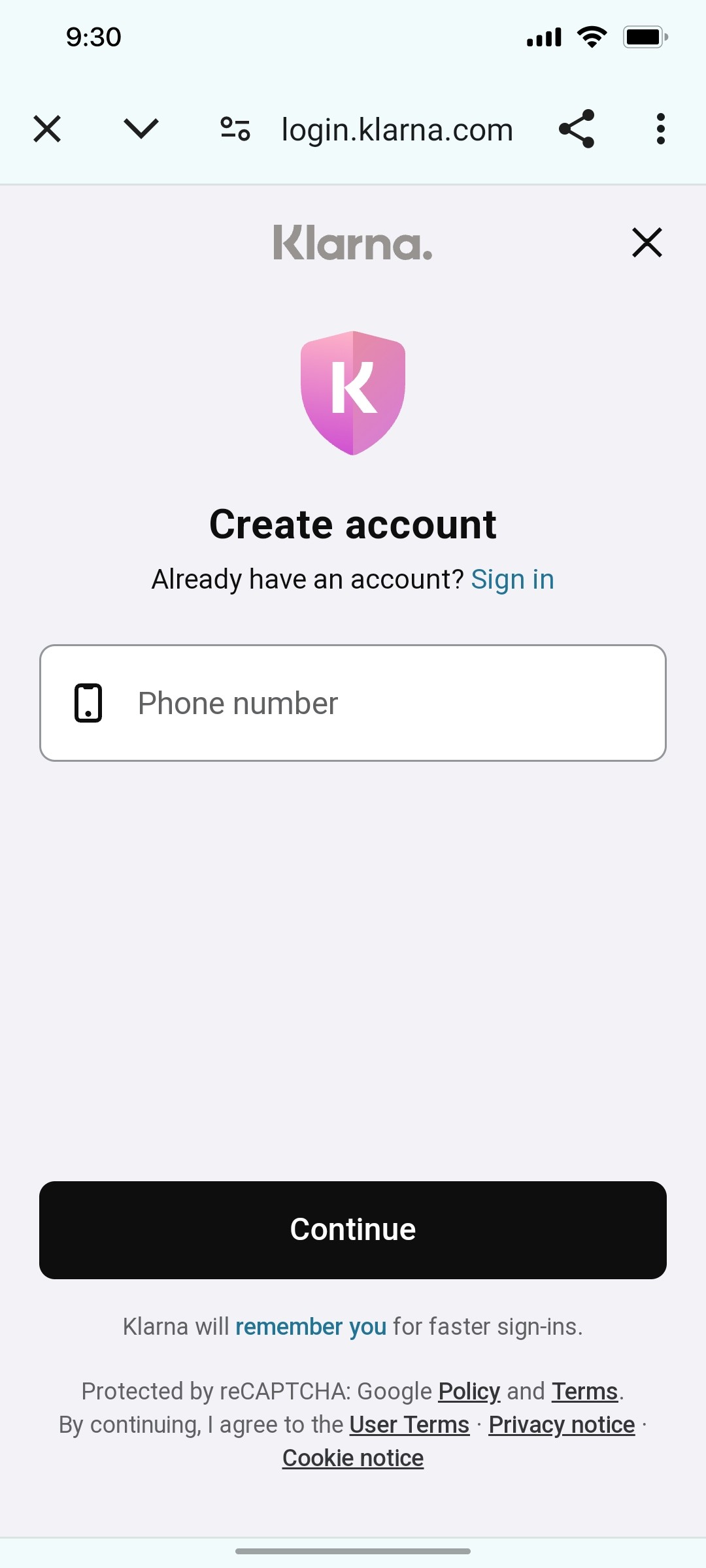This screenshot has height=1568, width=706.
Task: Dismiss the Klarna dialog with its X
Action: point(647,242)
